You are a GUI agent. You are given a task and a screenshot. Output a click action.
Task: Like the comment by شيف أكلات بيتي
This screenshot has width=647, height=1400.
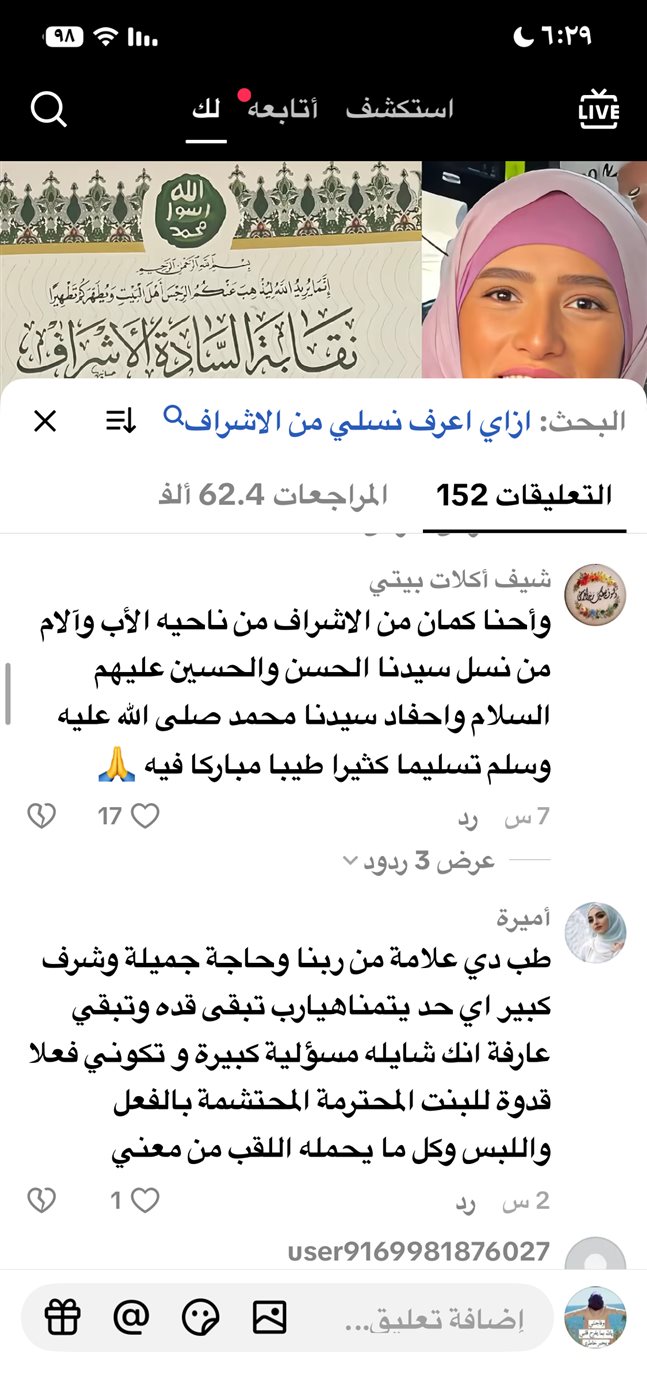pos(145,817)
